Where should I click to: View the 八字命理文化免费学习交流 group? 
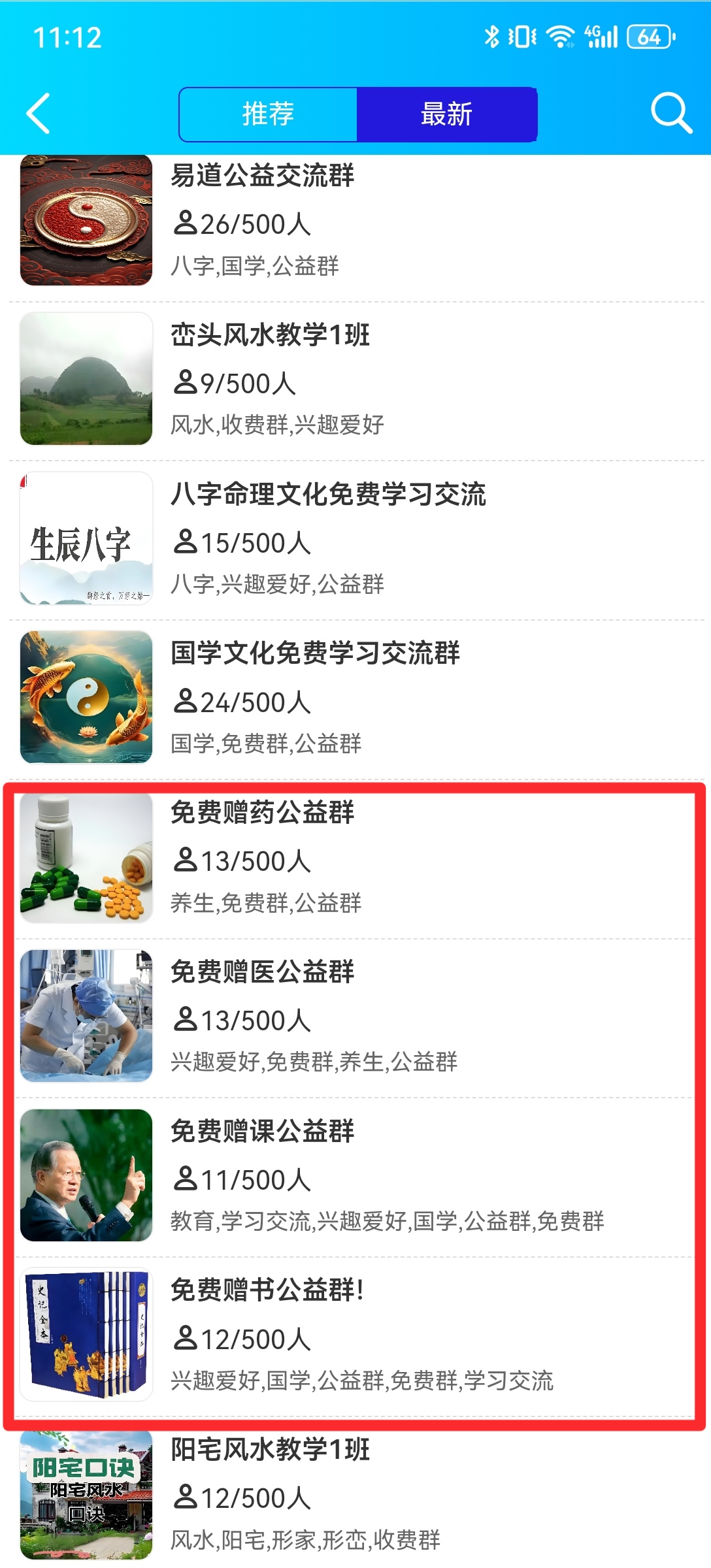click(x=355, y=540)
